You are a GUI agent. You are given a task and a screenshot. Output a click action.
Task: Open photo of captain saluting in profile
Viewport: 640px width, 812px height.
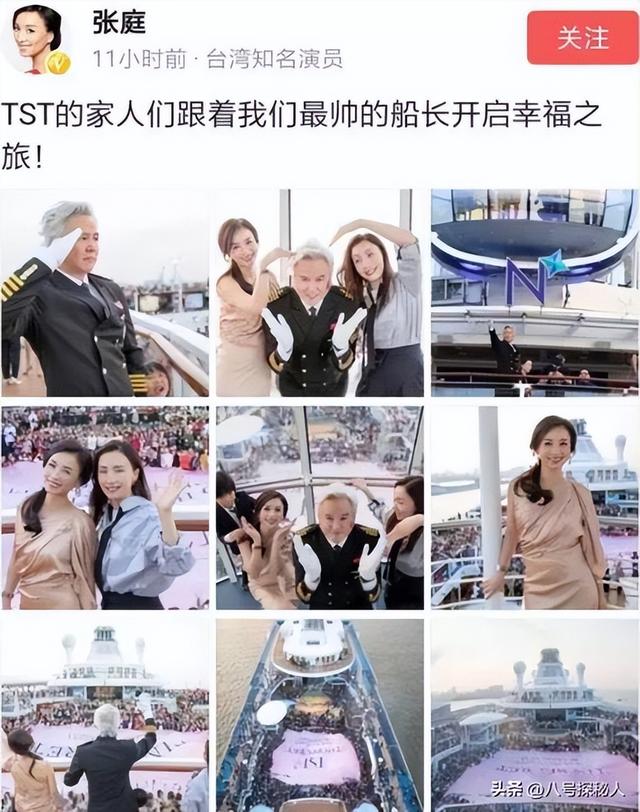point(105,293)
